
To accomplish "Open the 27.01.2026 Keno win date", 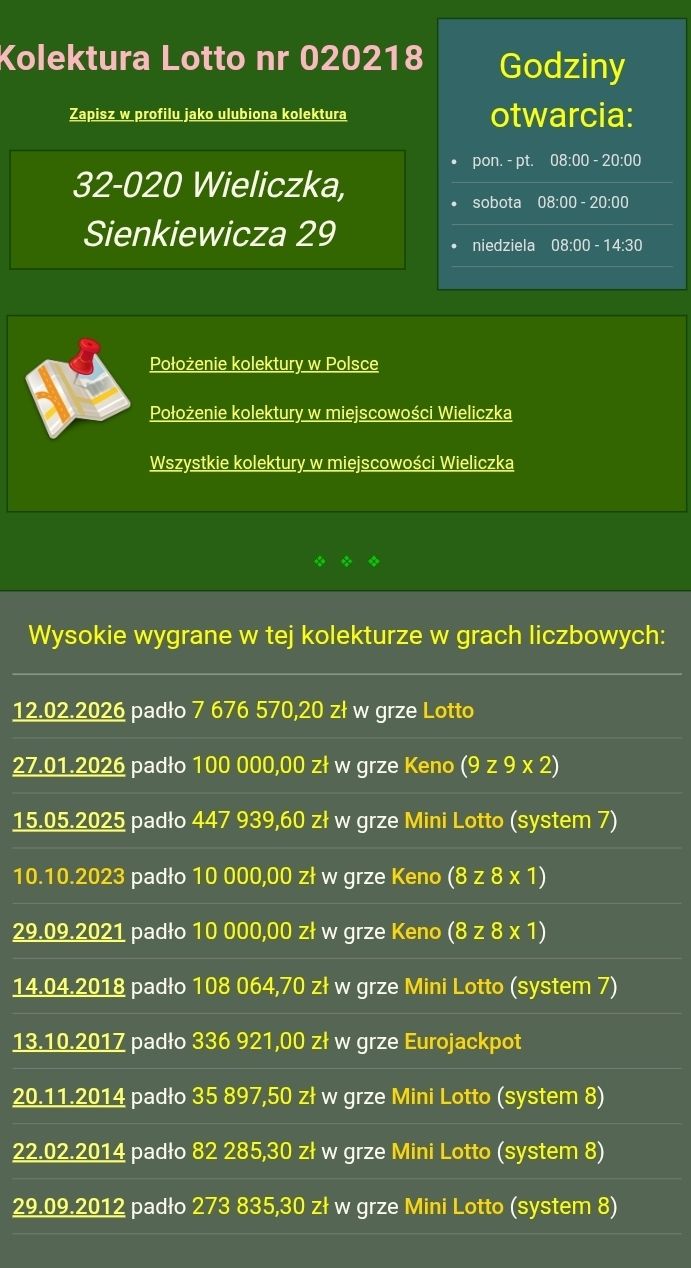I will point(69,766).
